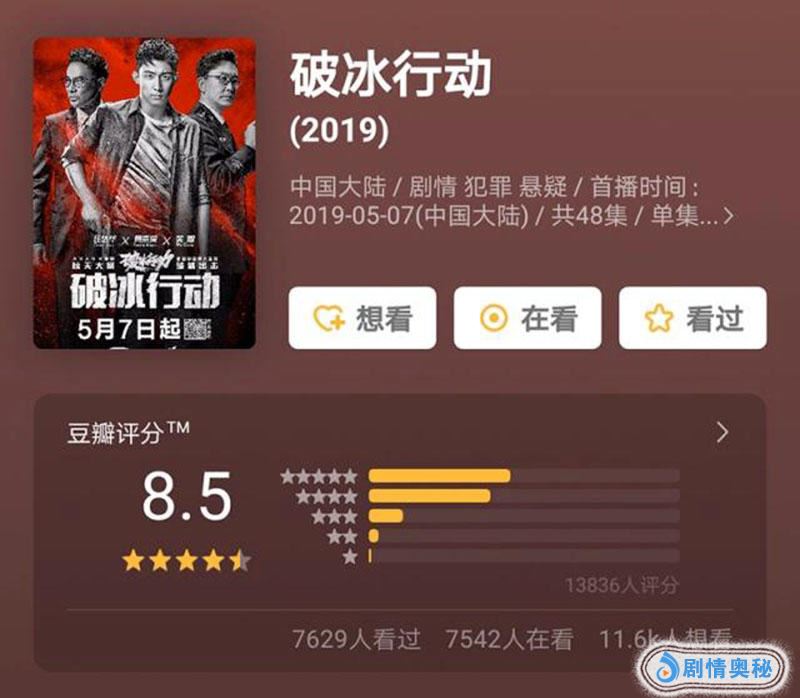Image resolution: width=800 pixels, height=698 pixels.
Task: Expand the show info details chevron
Action: (728, 215)
